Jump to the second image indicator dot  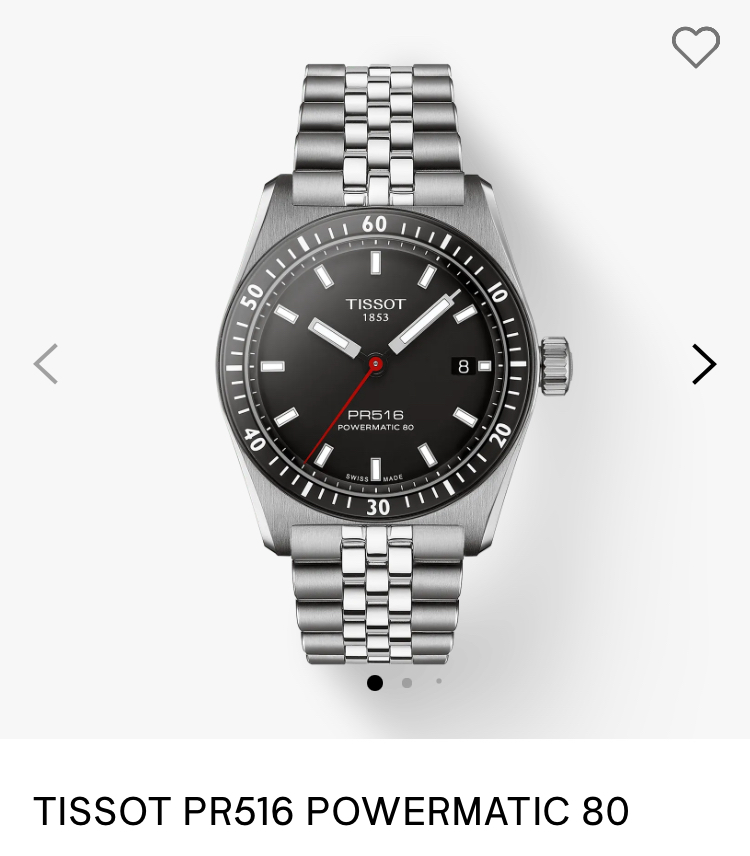(x=407, y=683)
